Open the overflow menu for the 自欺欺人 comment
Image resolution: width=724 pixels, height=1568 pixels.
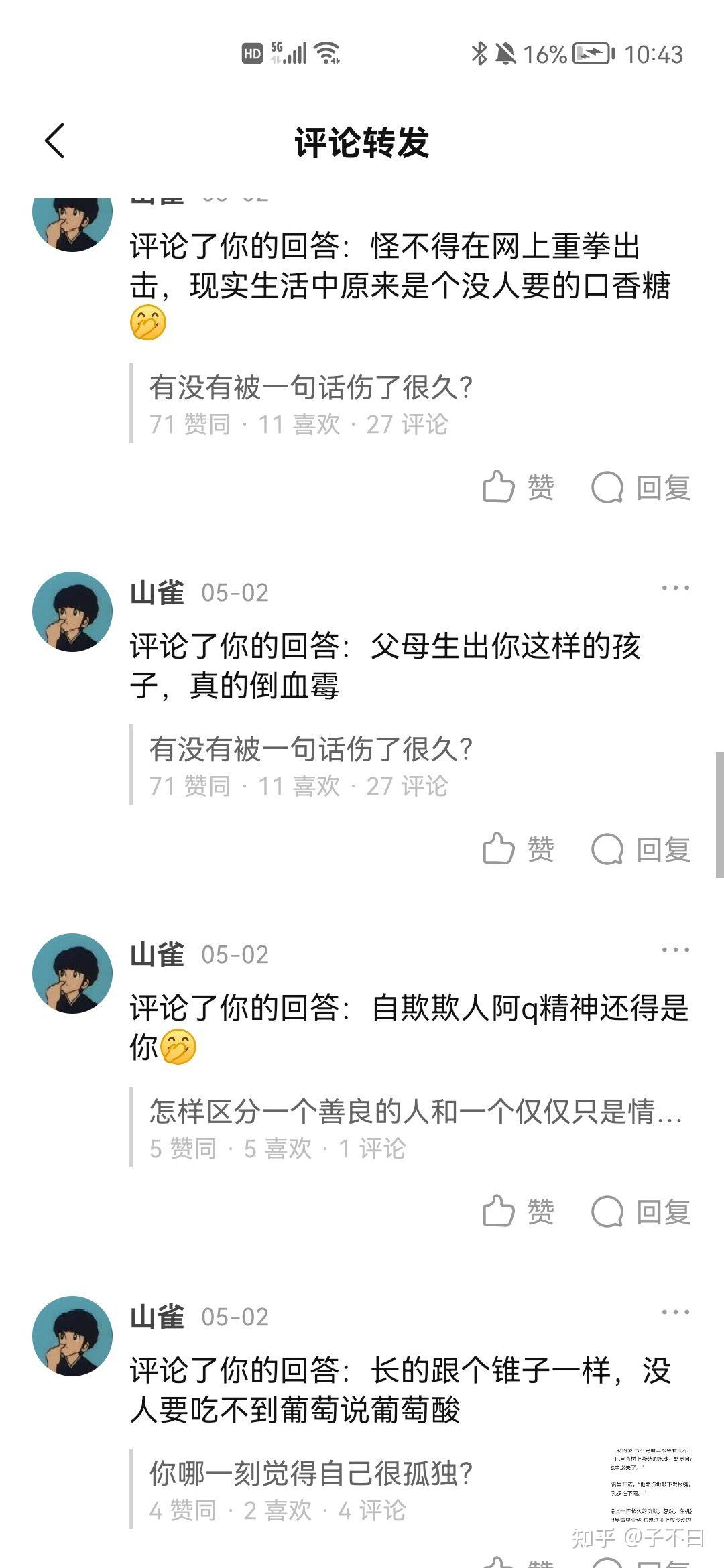click(x=675, y=950)
